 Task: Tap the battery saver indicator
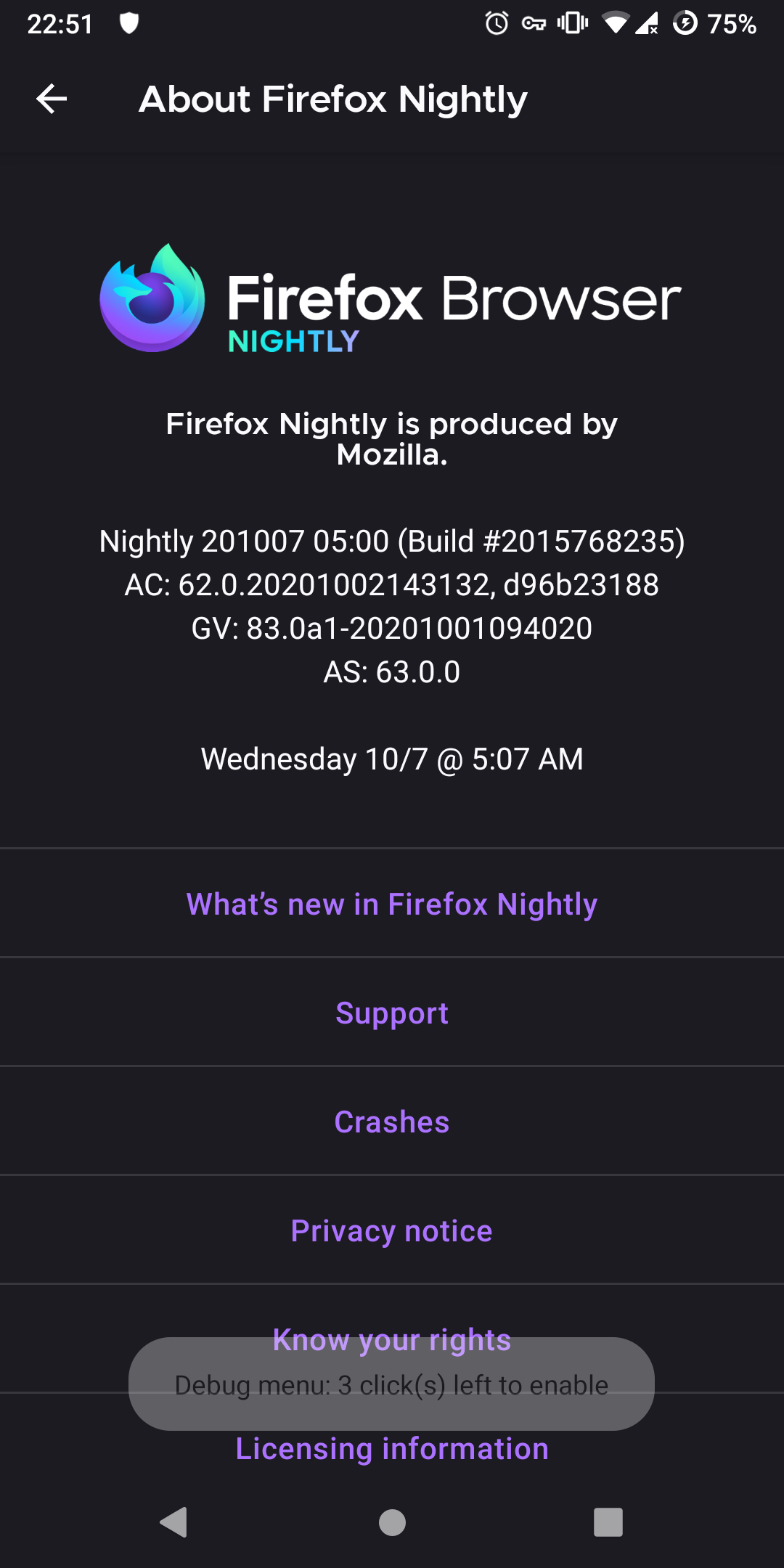tap(685, 24)
